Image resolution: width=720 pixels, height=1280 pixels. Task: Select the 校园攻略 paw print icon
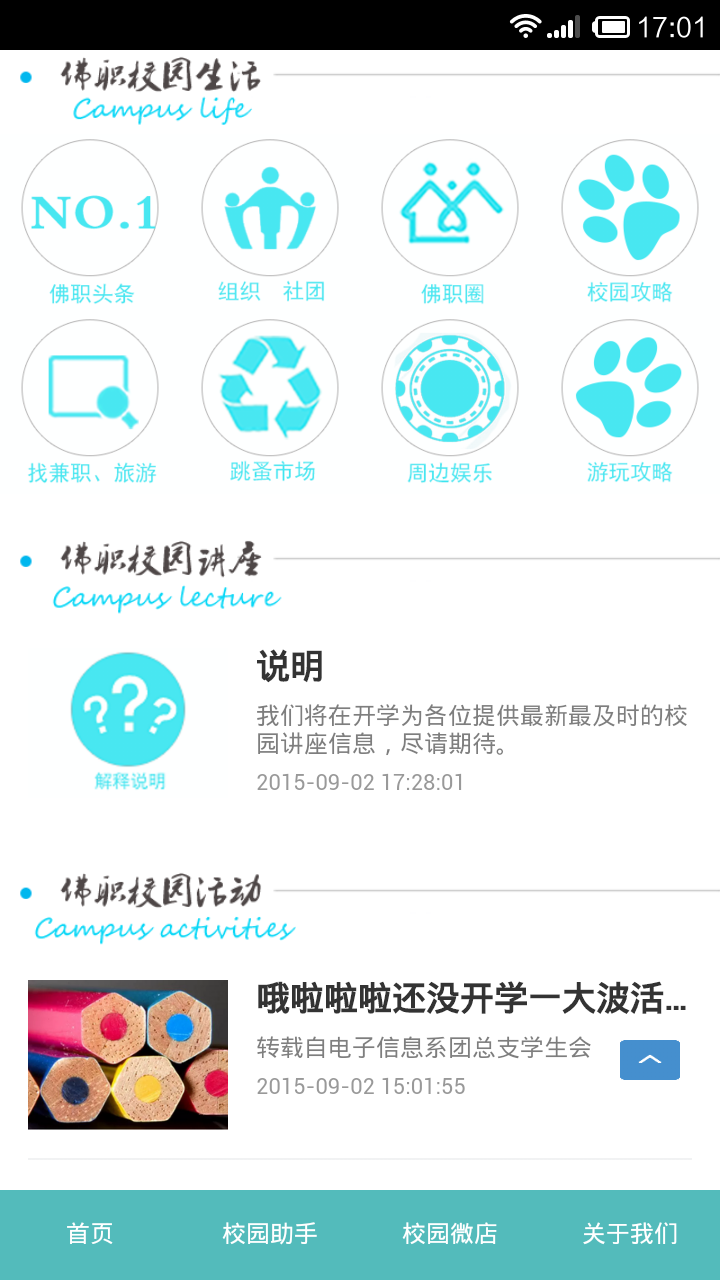(x=629, y=208)
